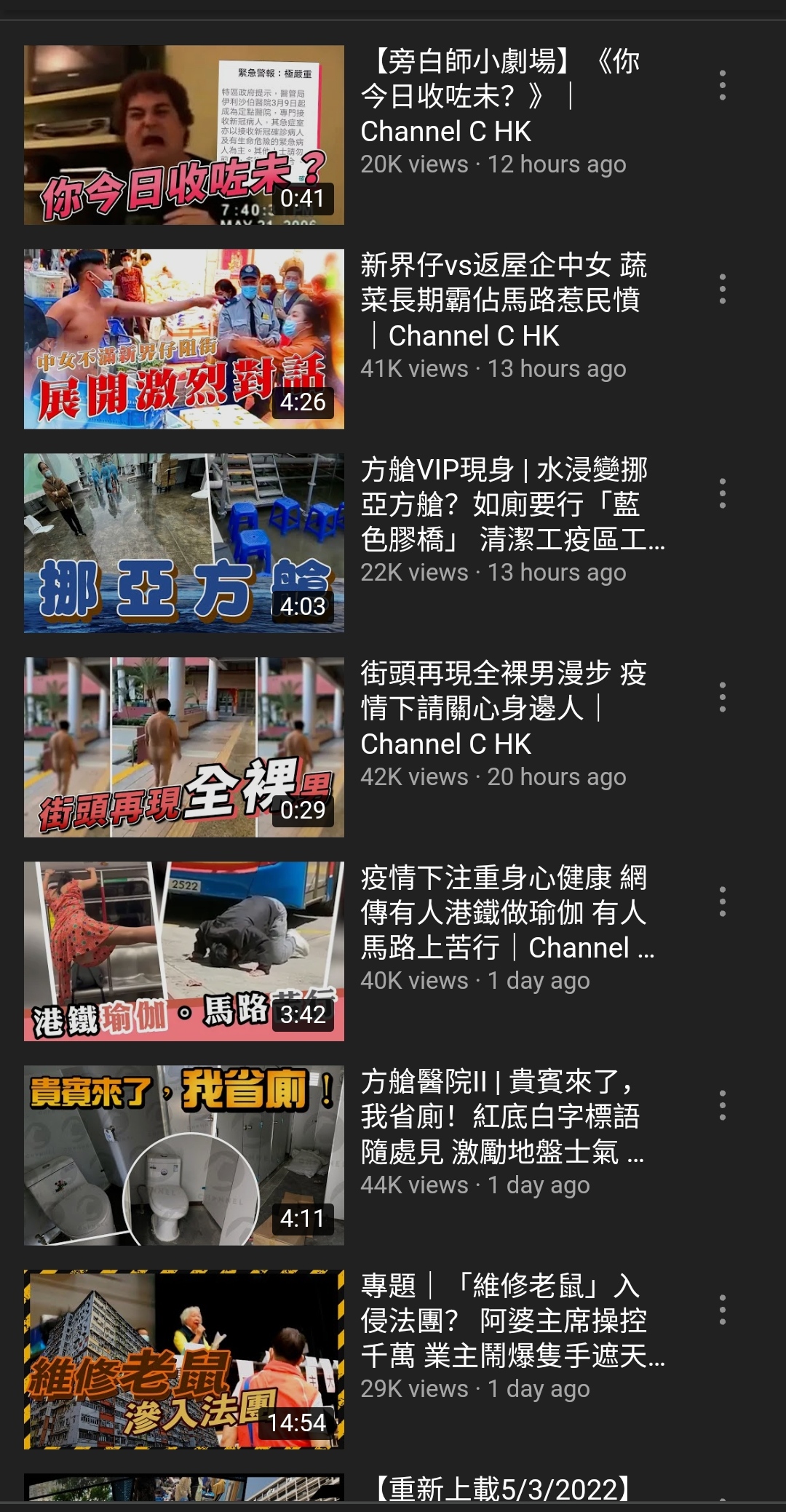Screen dimensions: 786x1512
Task: Tap the three-dot menu for 街頭再現全裸男漫步
Action: pos(722,697)
